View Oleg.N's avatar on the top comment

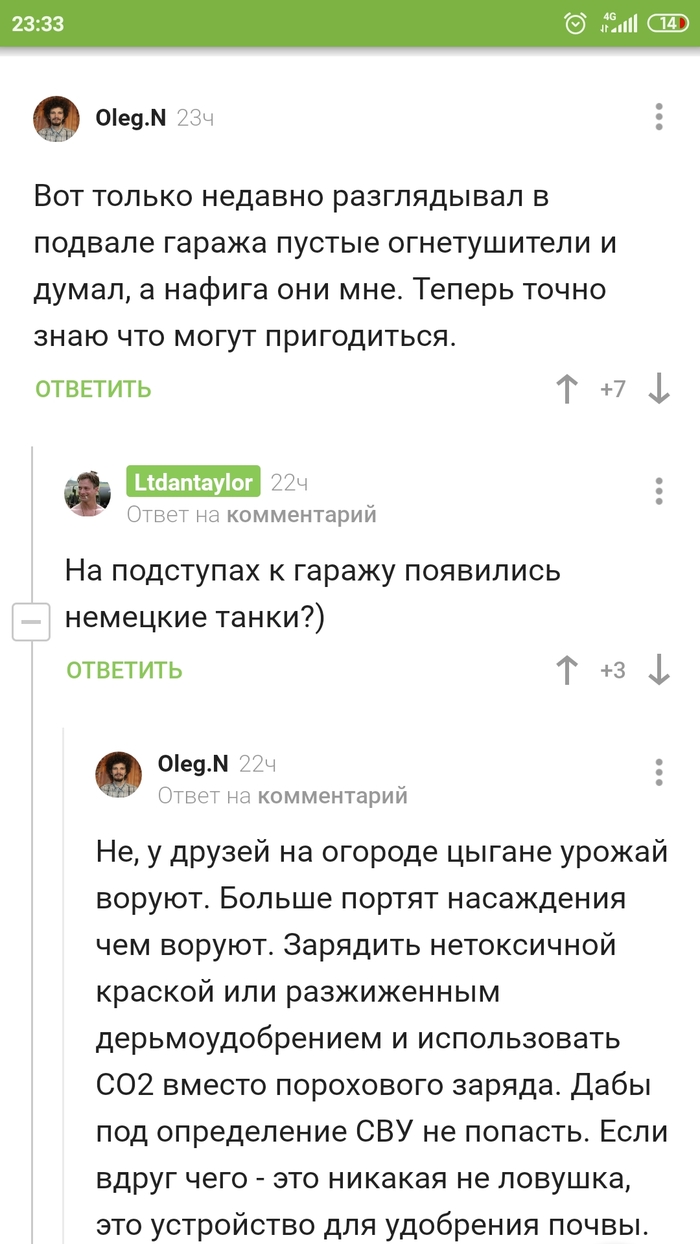click(57, 119)
